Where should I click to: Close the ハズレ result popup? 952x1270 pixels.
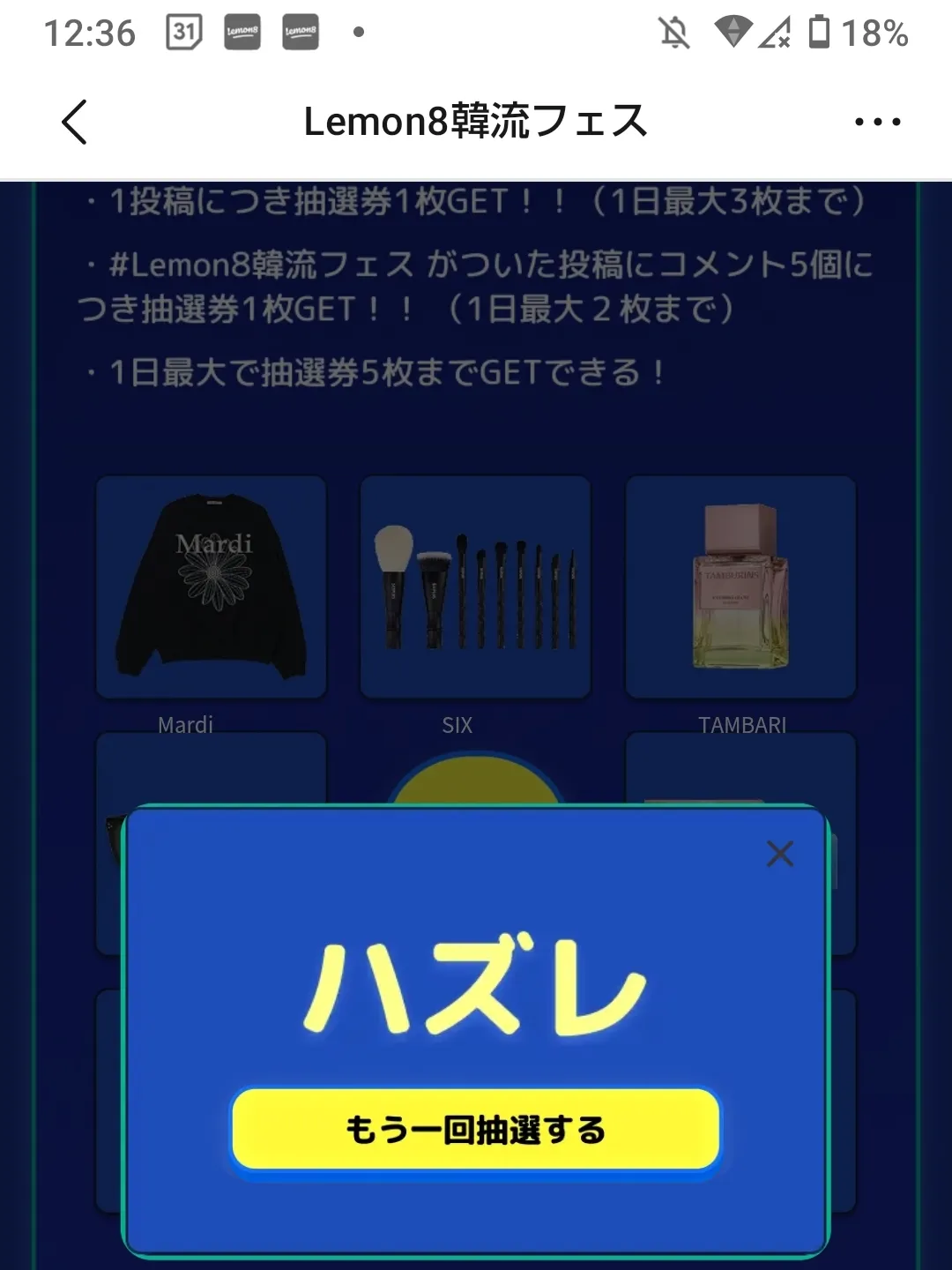click(780, 854)
